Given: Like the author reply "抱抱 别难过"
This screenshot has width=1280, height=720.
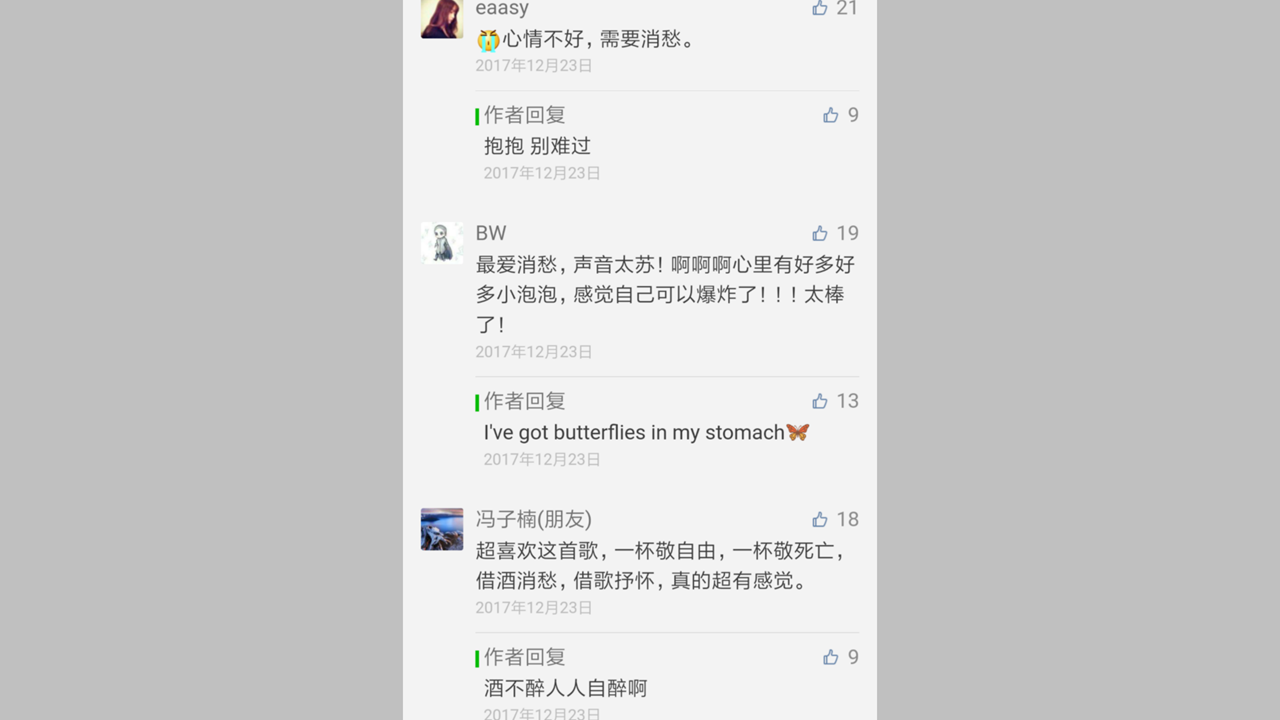Looking at the screenshot, I should pyautogui.click(x=831, y=115).
